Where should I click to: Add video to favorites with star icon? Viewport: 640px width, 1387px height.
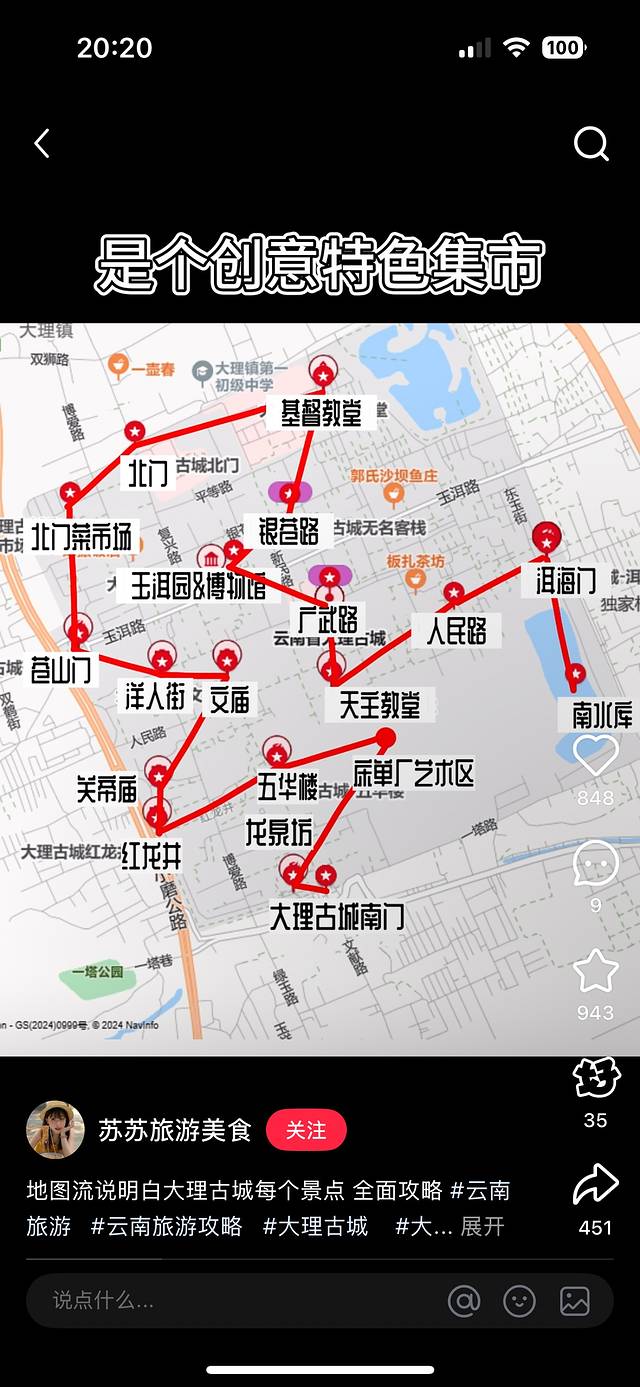point(595,971)
